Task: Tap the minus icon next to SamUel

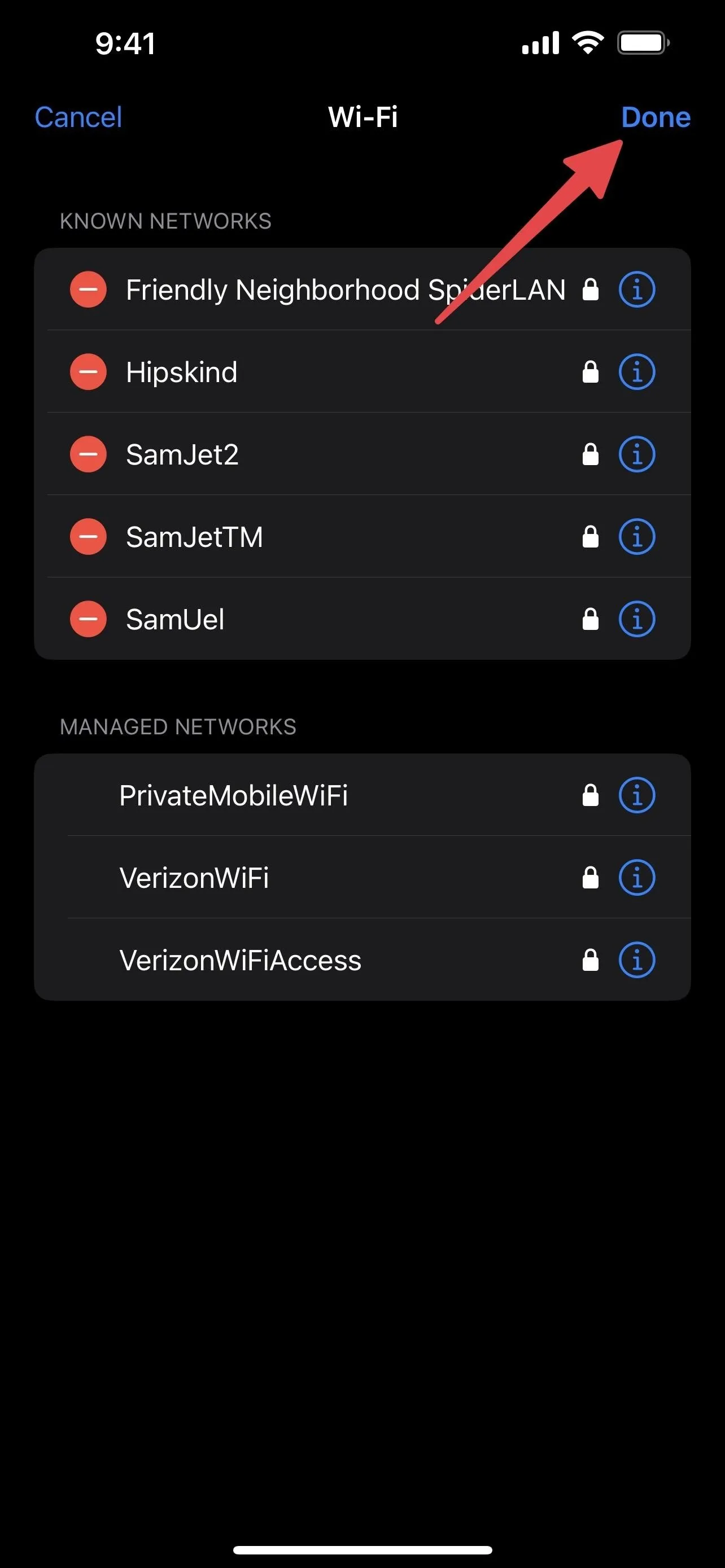Action: point(88,619)
